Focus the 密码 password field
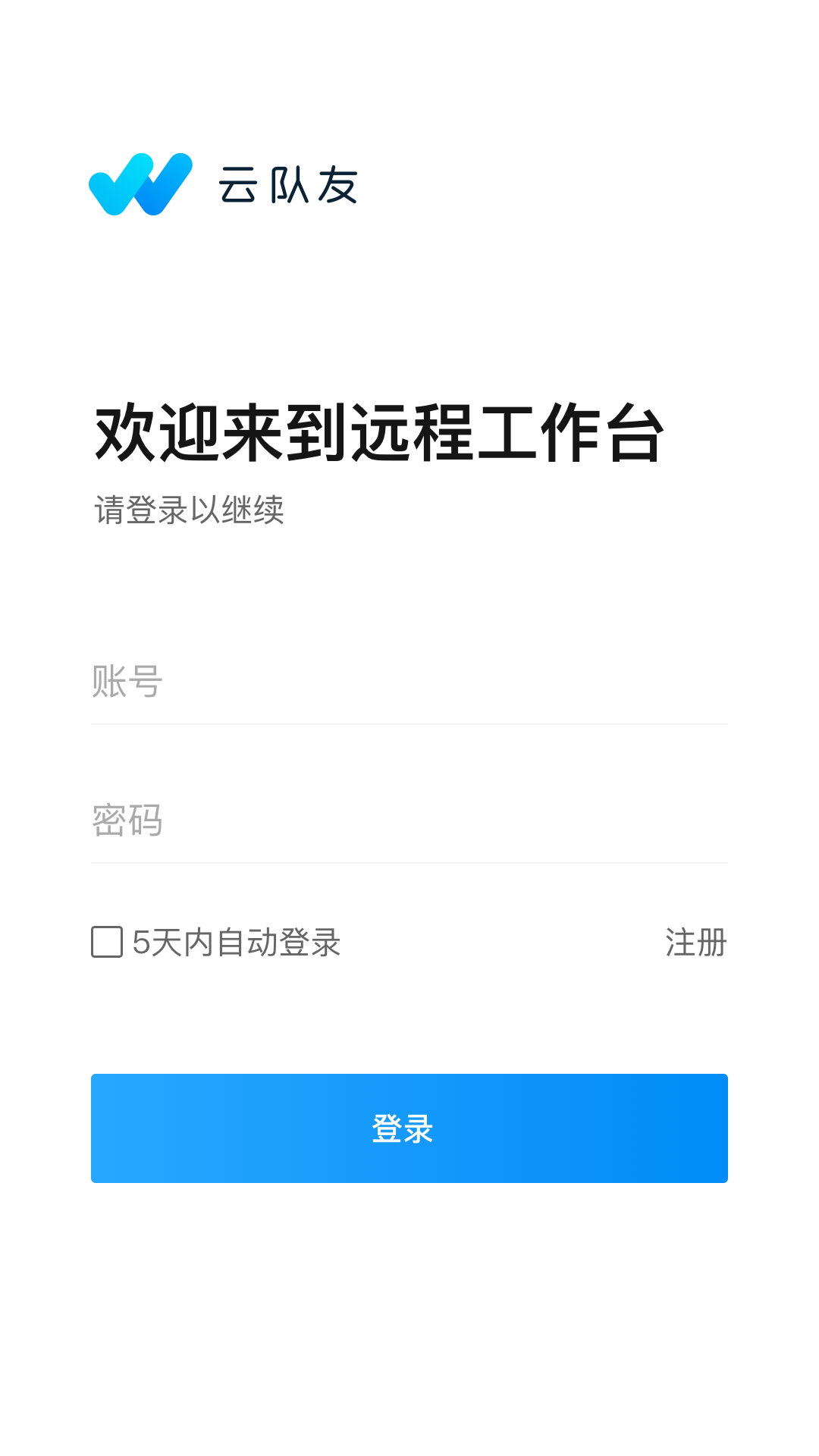 coord(408,821)
